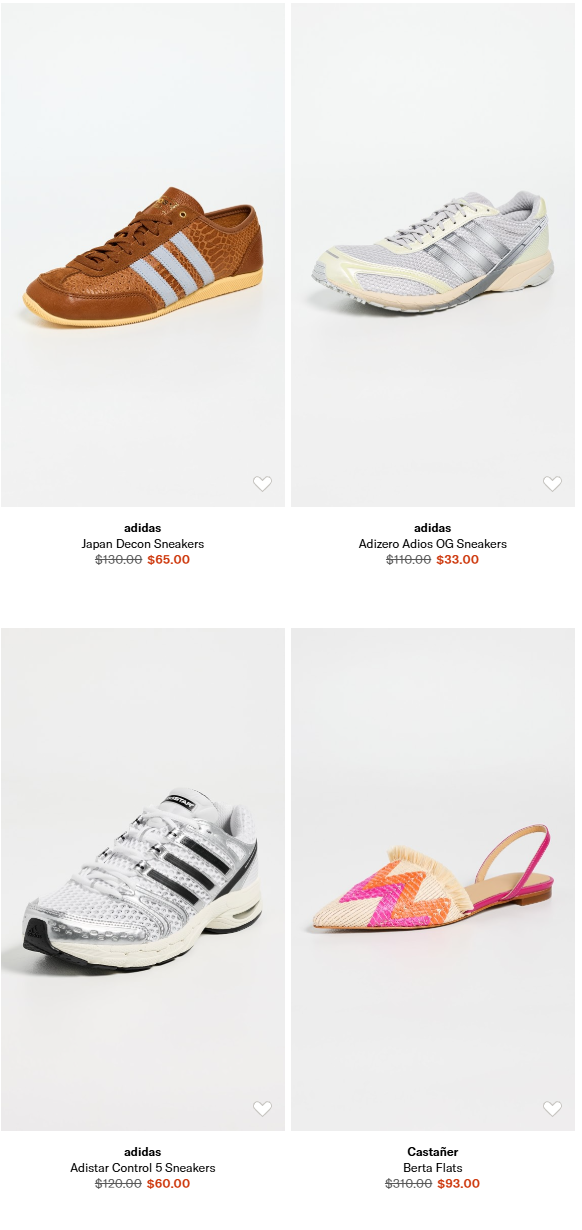
Task: Tap the heart on Adistar Control 5 Sneakers
Action: pos(262,1109)
